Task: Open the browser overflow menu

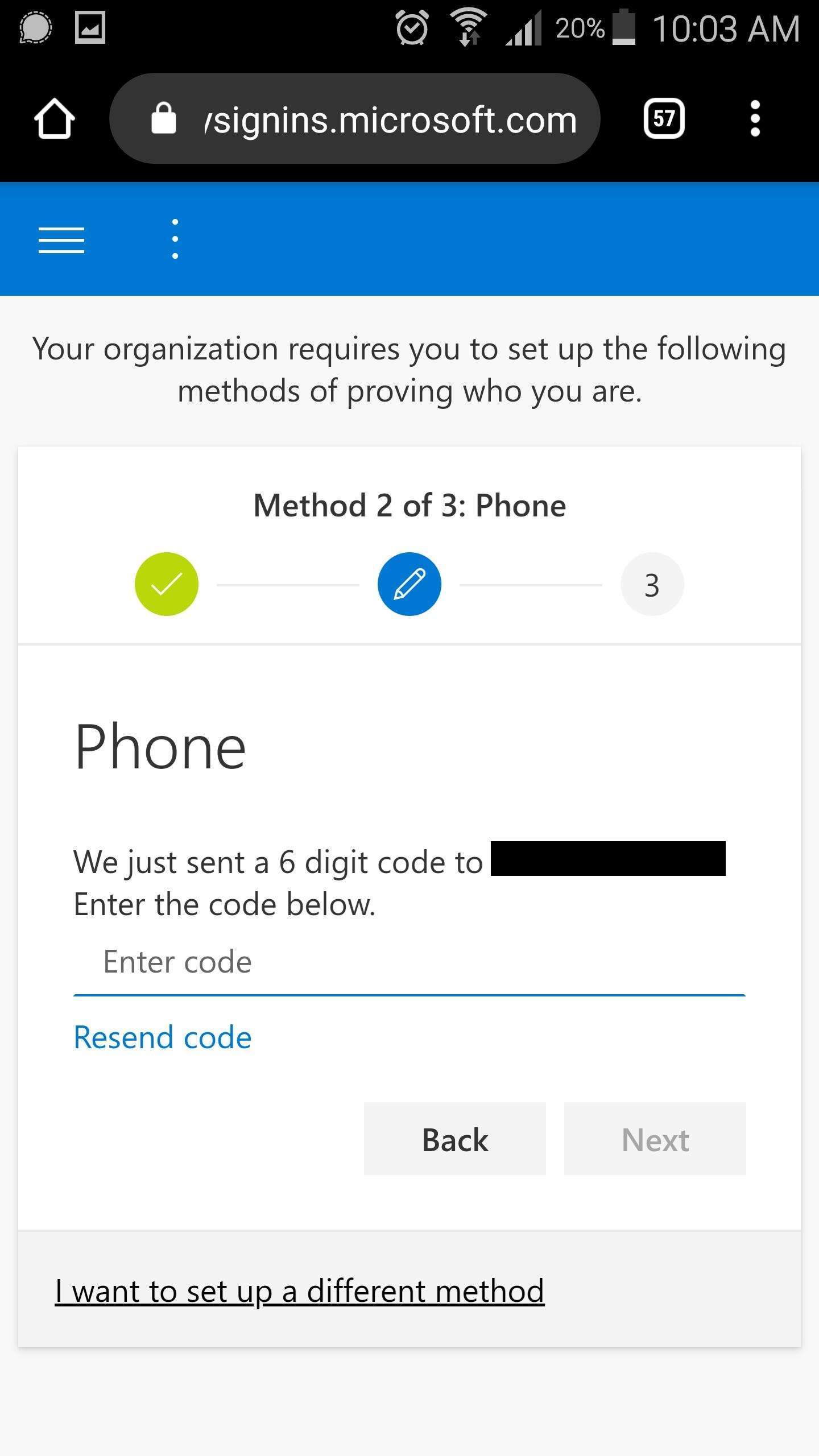Action: [755, 119]
